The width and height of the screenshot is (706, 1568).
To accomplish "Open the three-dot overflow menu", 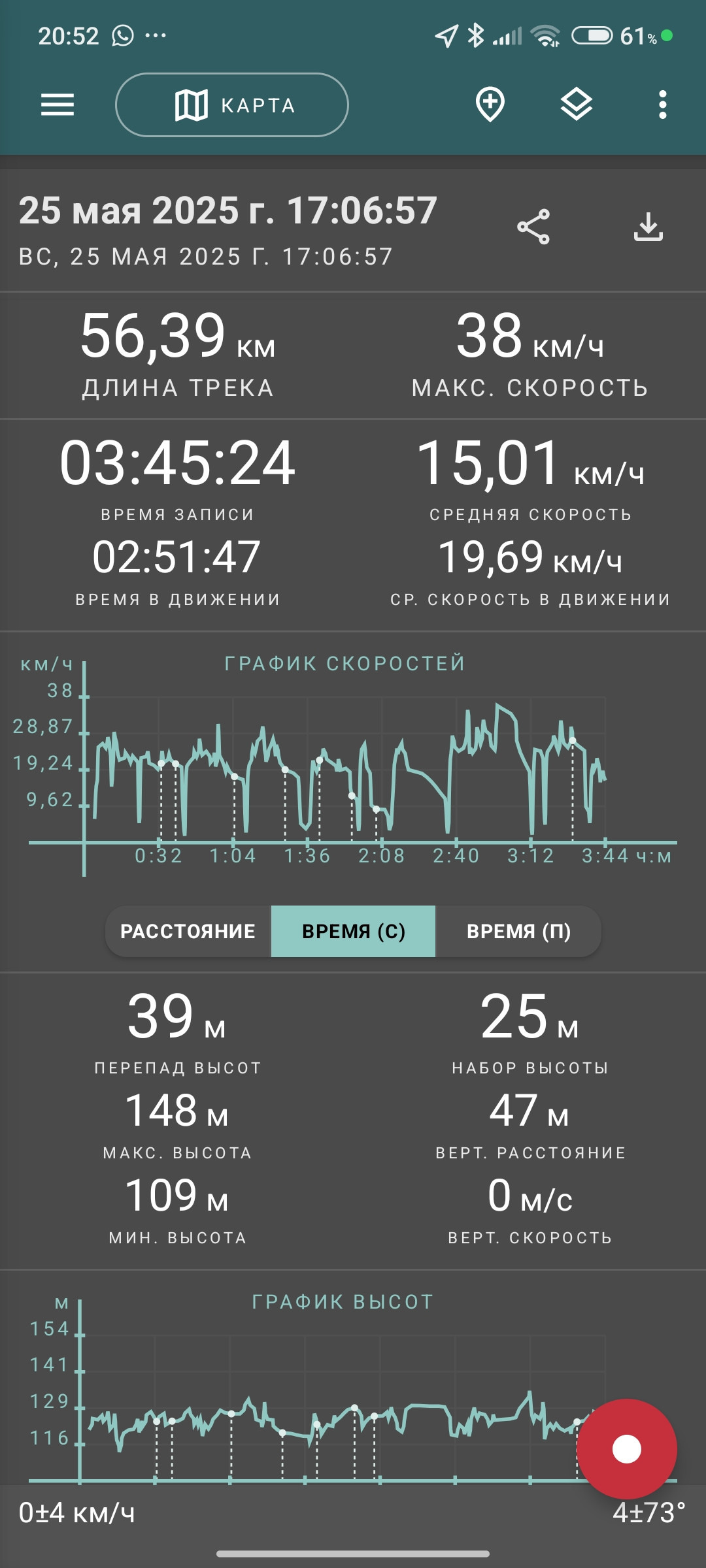I will (663, 105).
